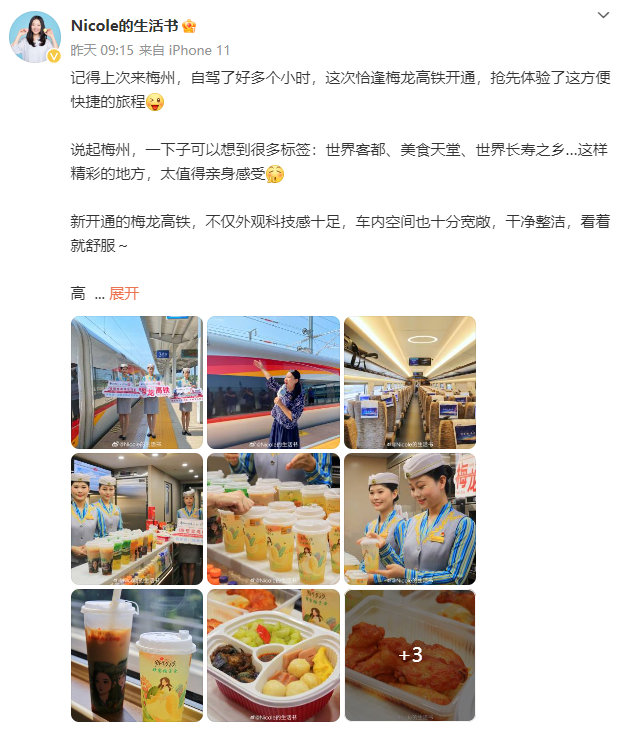The width and height of the screenshot is (628, 731).
Task: Expand the full post text with 展开
Action: (124, 293)
